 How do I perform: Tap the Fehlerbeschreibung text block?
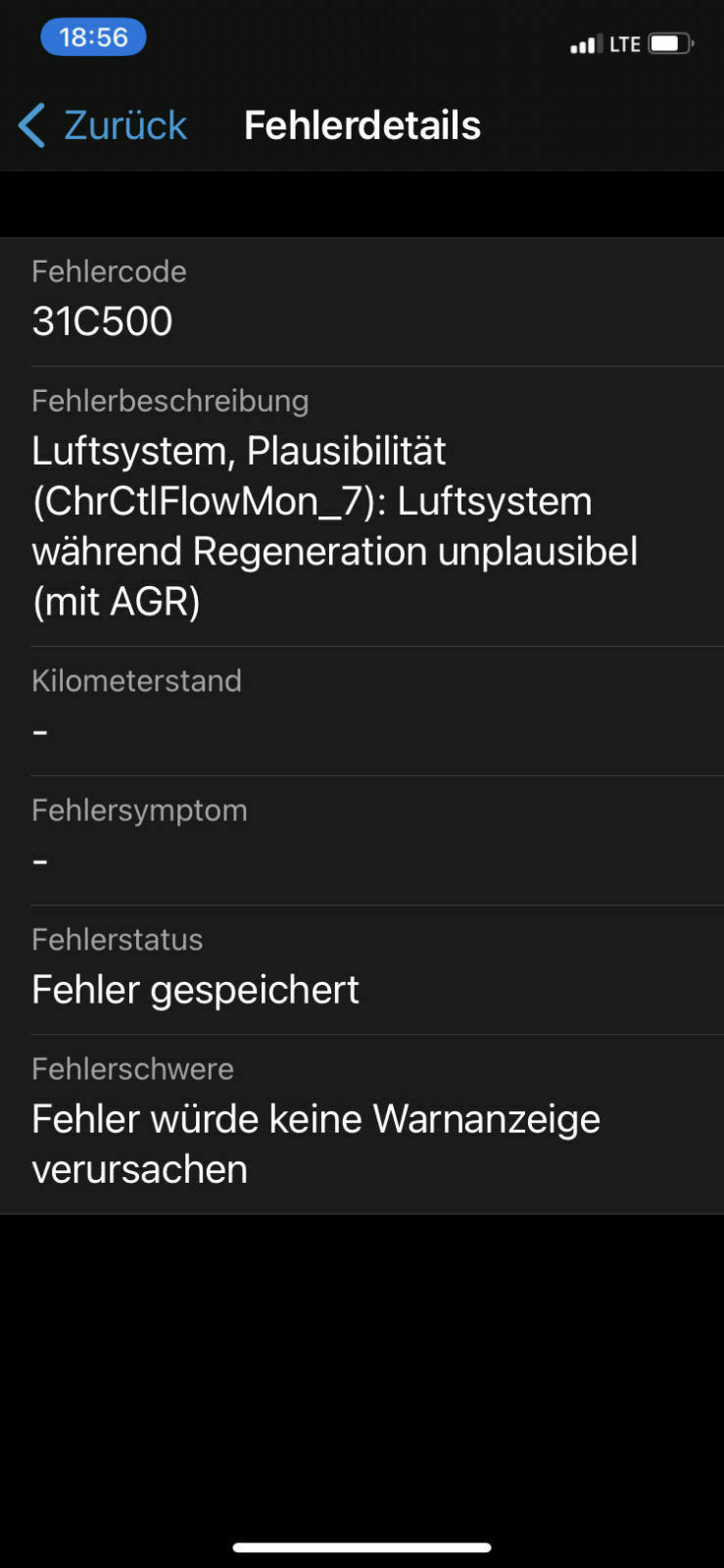(333, 524)
